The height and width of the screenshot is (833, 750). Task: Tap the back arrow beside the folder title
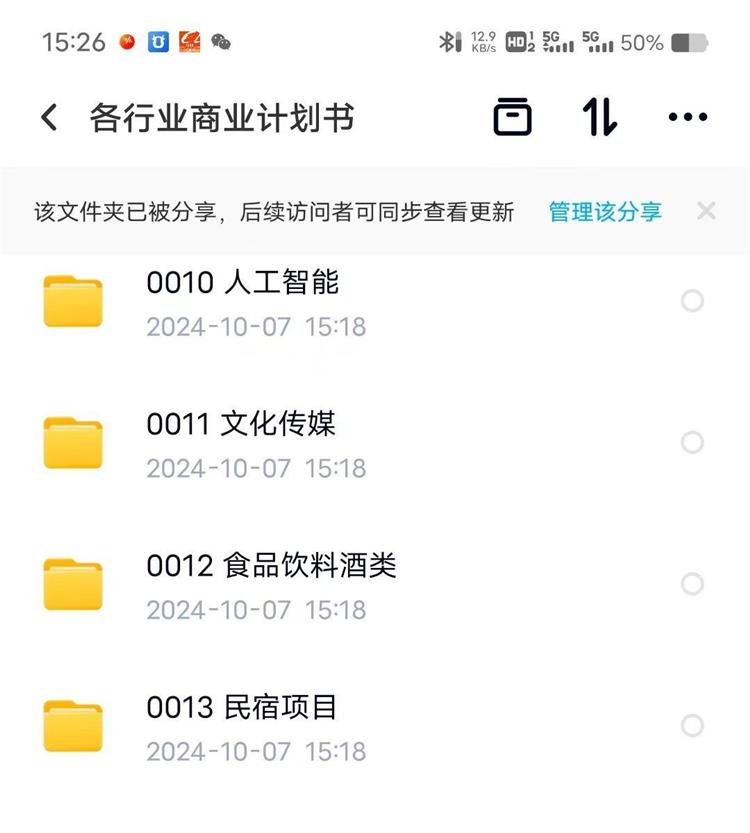48,116
